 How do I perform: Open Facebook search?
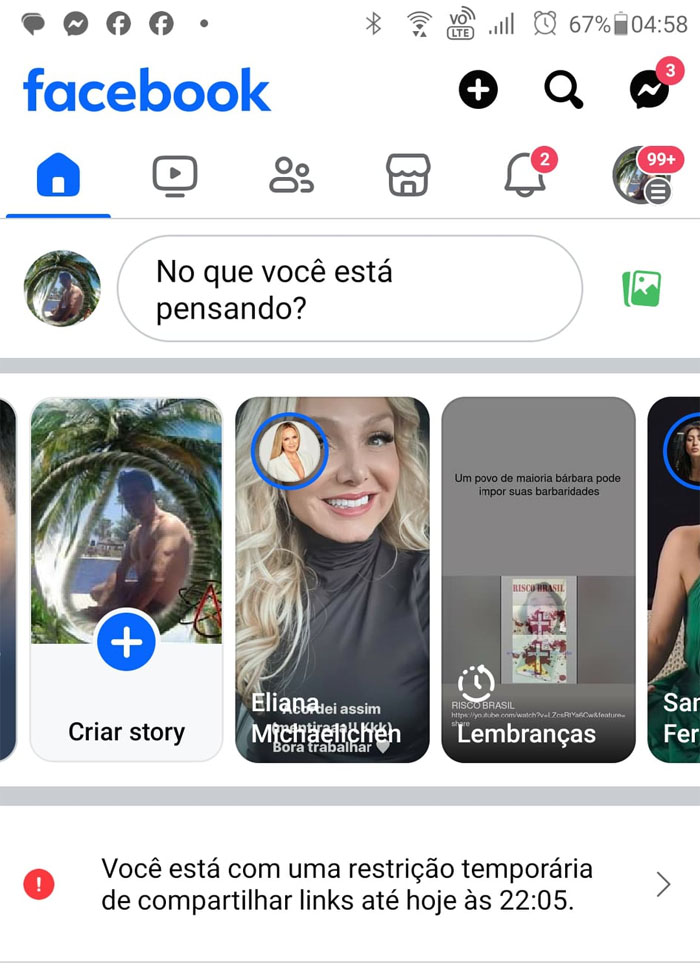coord(563,91)
